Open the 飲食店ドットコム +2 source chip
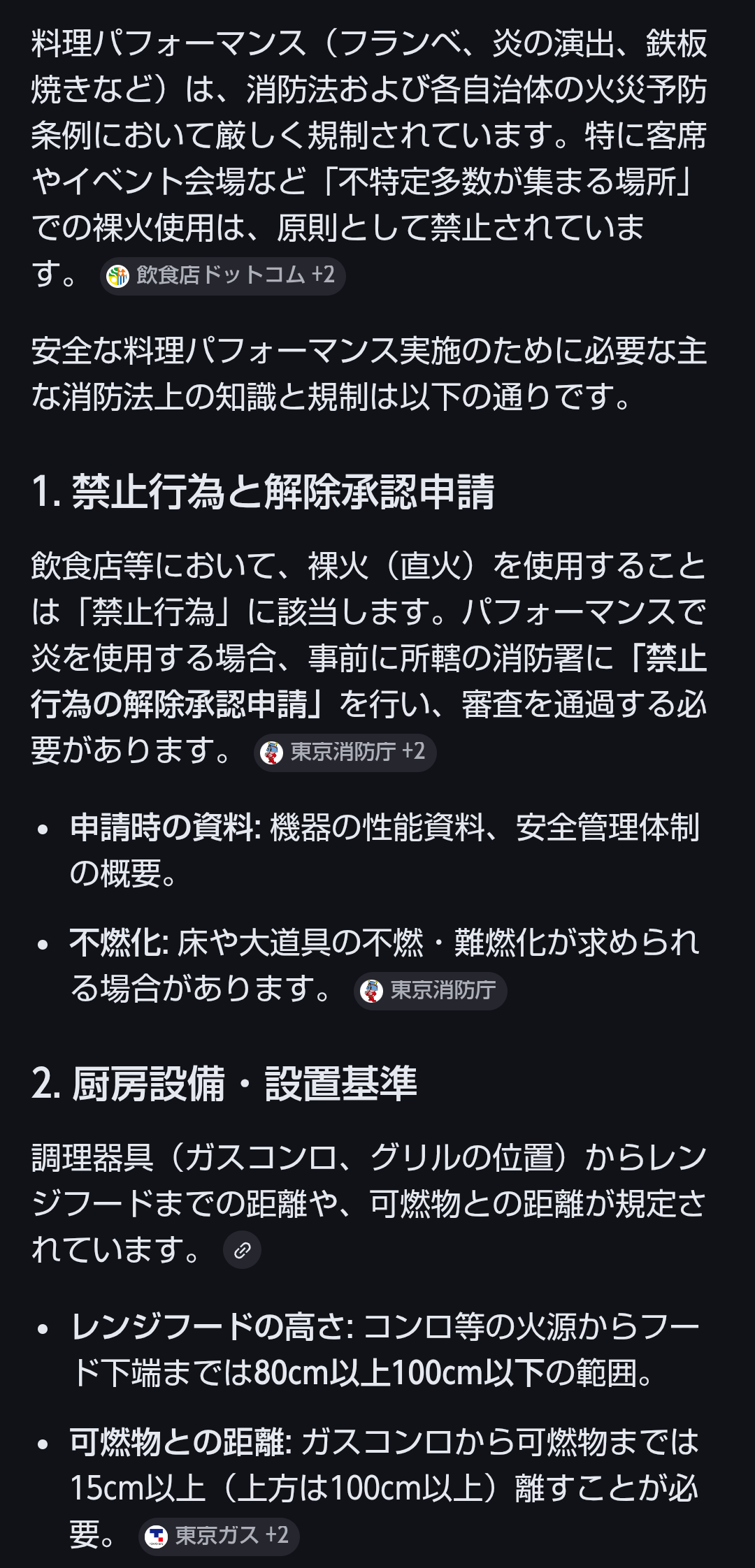Viewport: 755px width, 1568px height. (223, 276)
